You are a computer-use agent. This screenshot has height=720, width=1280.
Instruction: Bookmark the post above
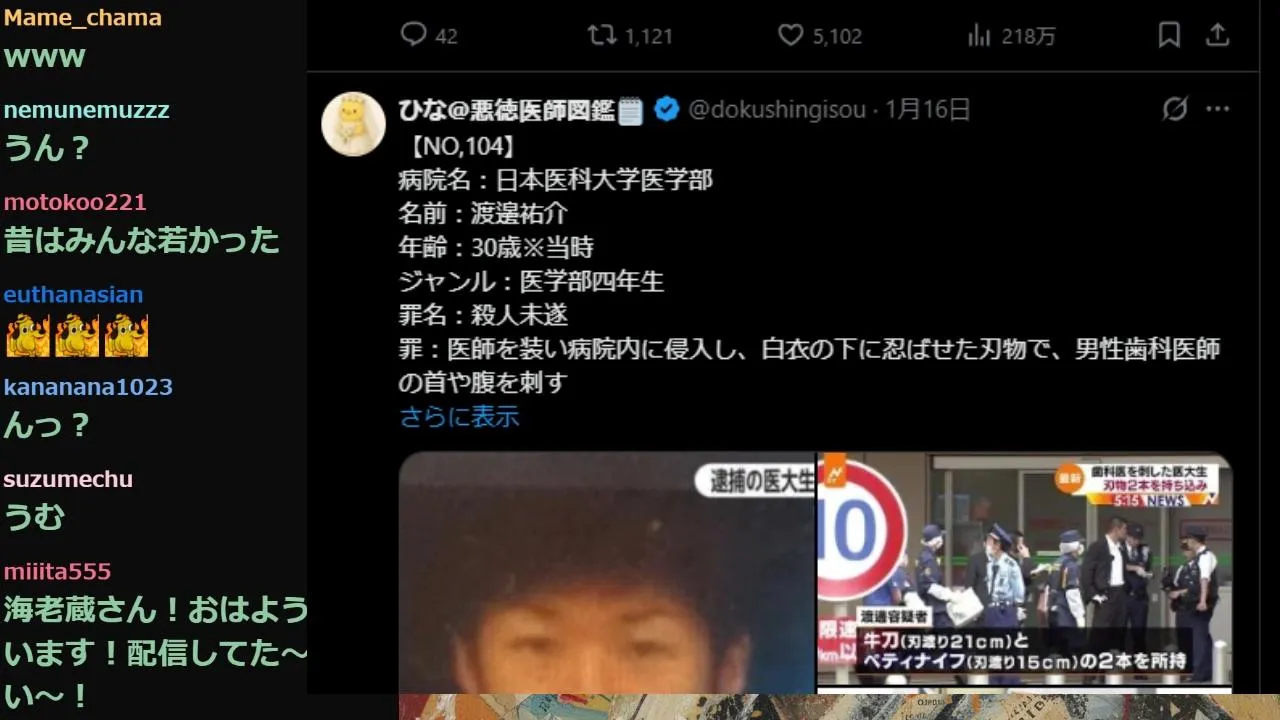click(x=1169, y=36)
